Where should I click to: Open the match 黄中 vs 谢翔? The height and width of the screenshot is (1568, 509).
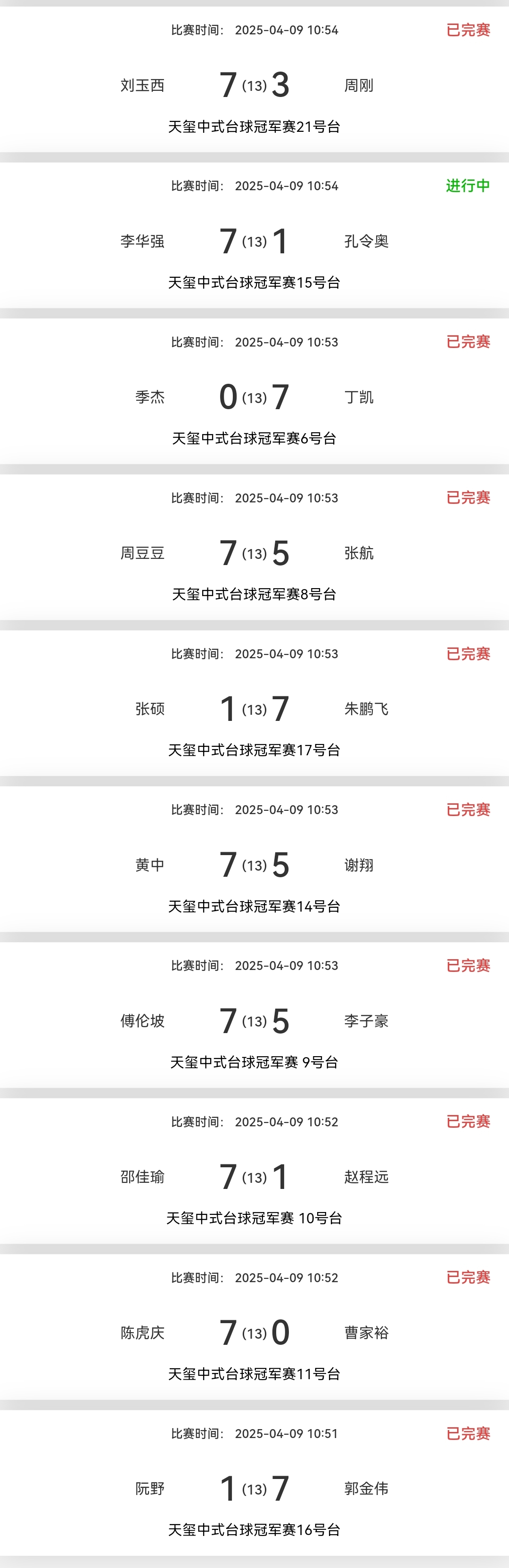click(254, 864)
